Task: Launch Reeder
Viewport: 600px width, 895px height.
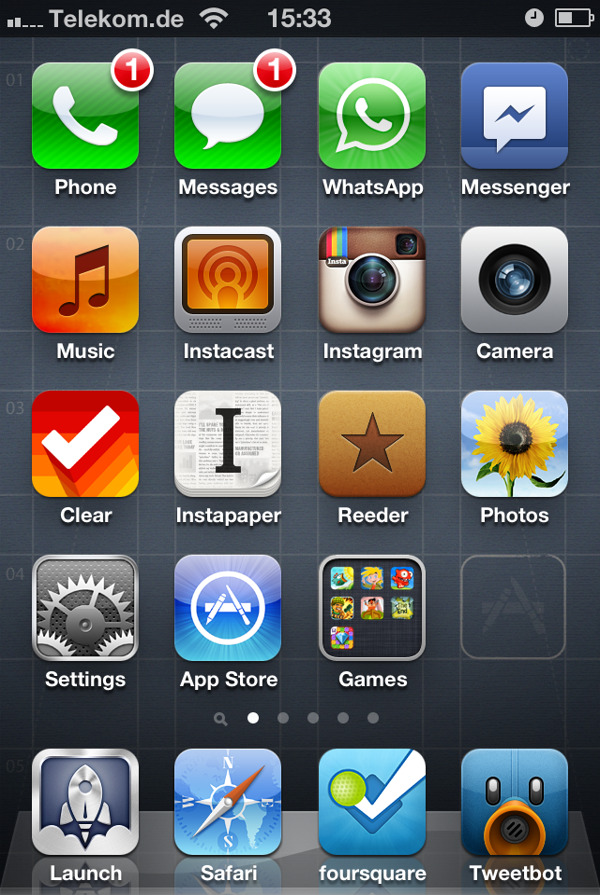Action: click(x=372, y=444)
